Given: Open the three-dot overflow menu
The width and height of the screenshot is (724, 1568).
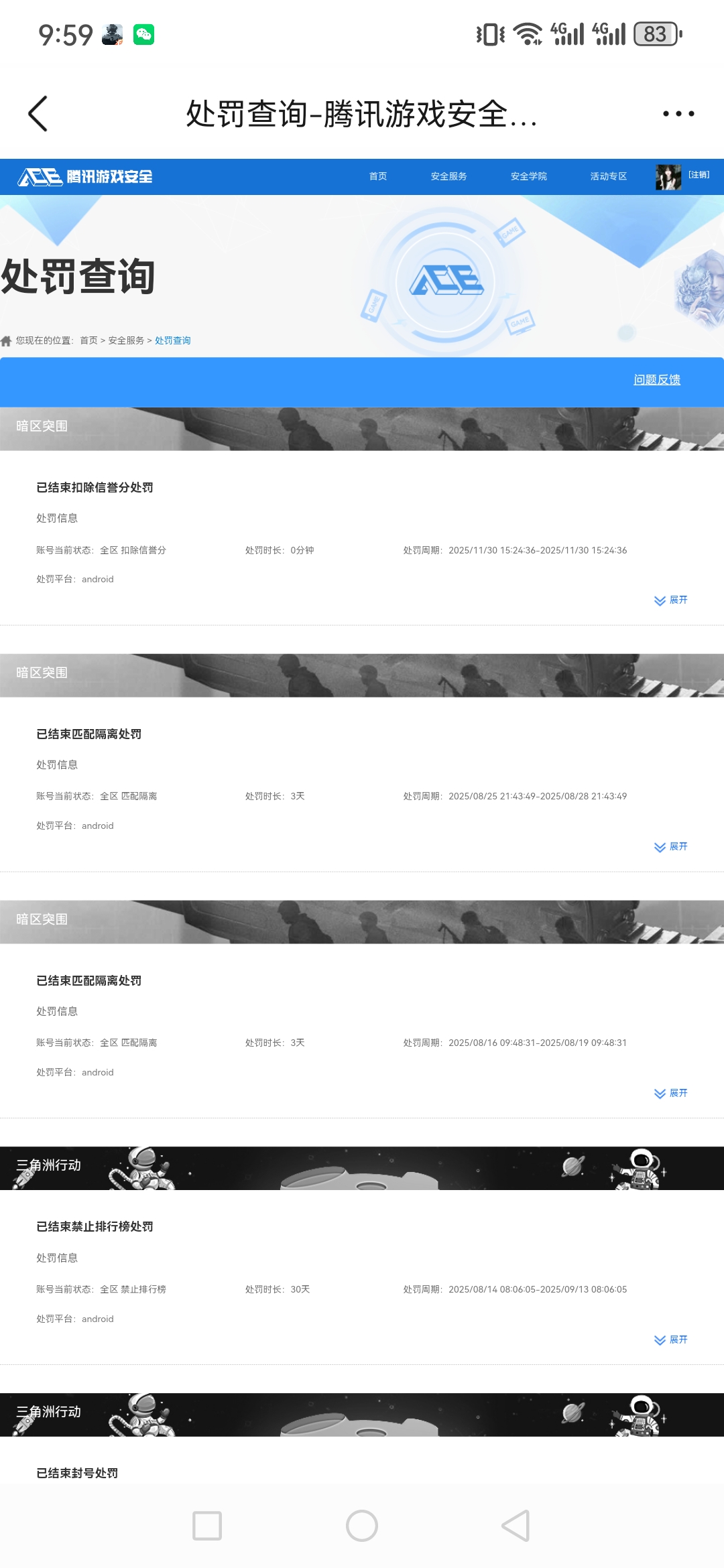Looking at the screenshot, I should (678, 114).
